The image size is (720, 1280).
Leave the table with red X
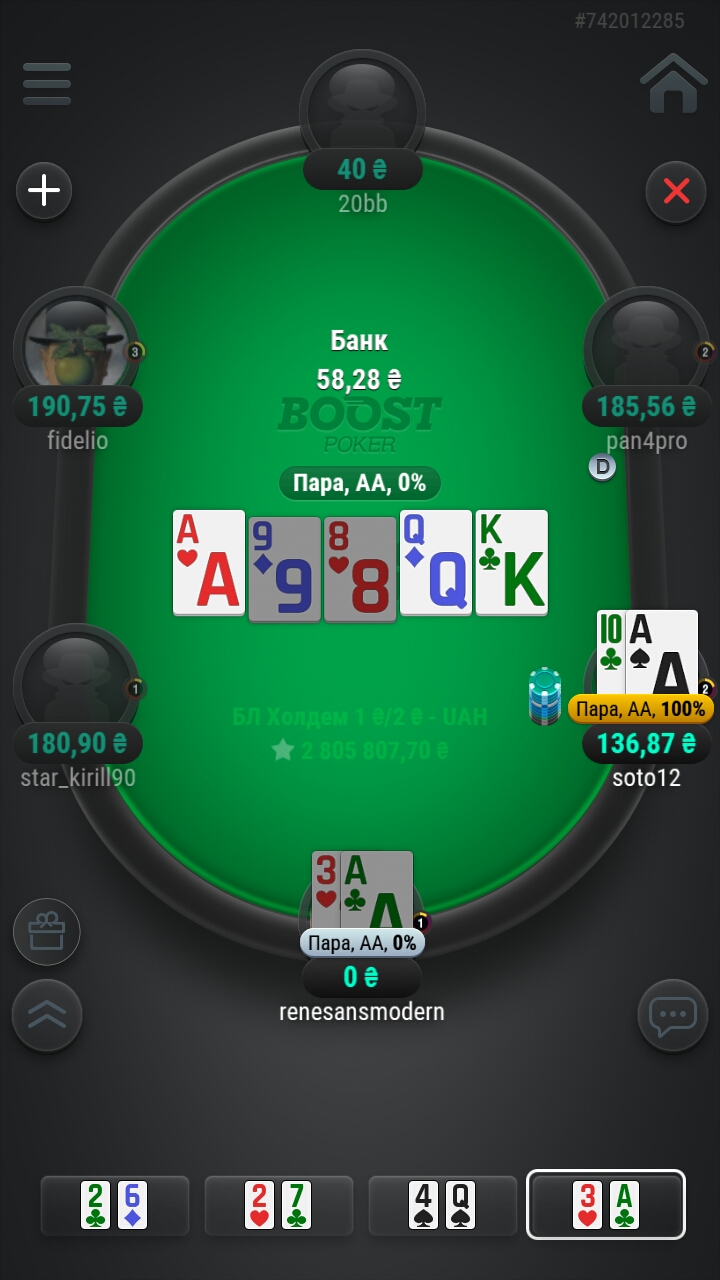676,190
